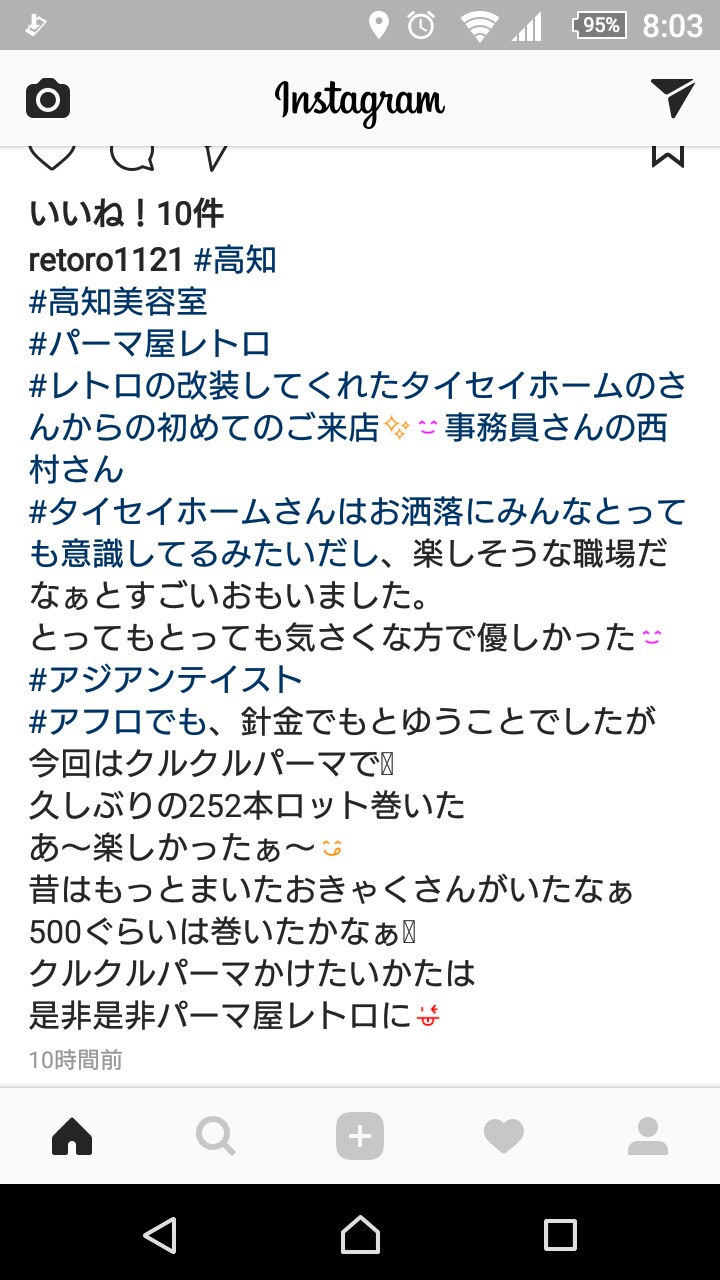This screenshot has width=720, height=1280.
Task: Like the post by retoro1121
Action: pos(52,157)
